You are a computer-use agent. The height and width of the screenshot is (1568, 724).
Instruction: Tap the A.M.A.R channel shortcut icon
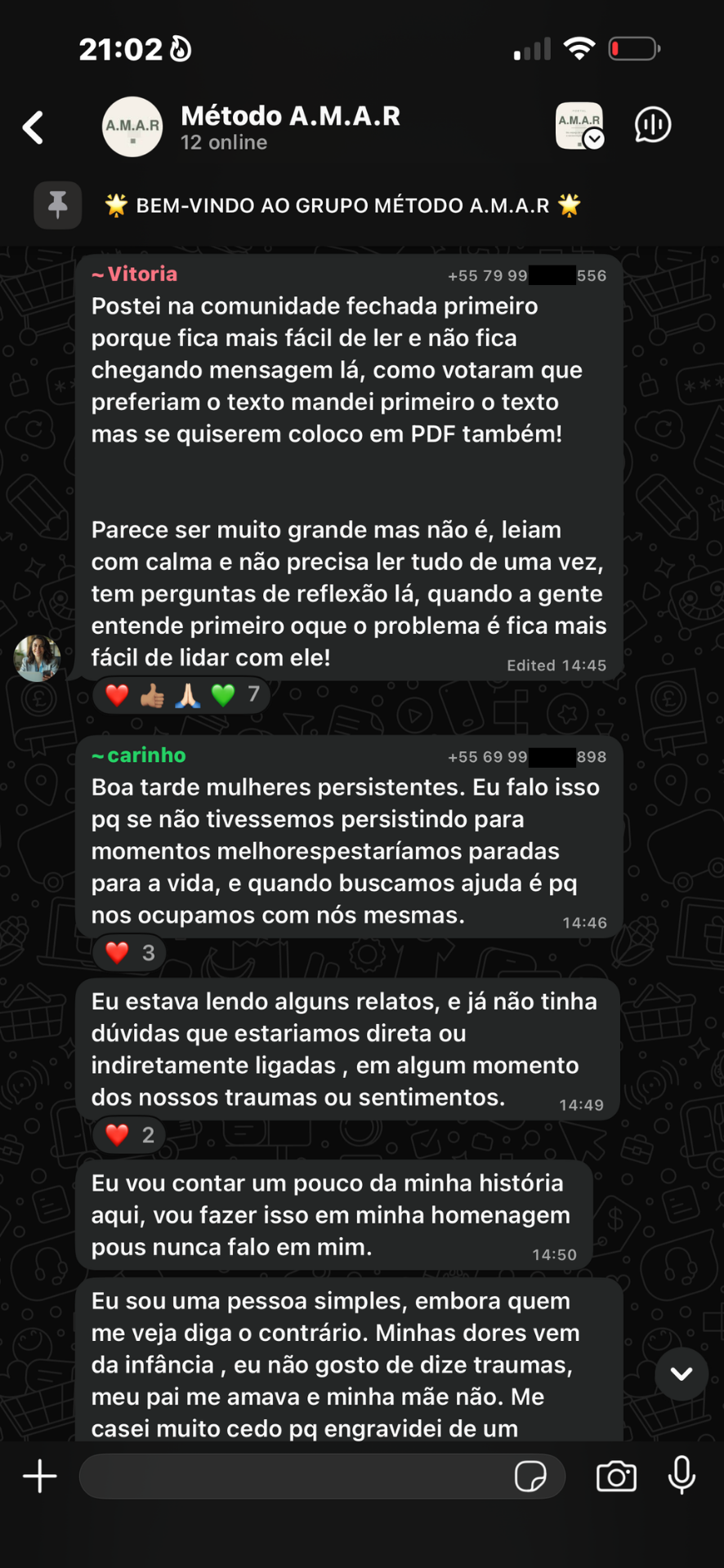coord(579,124)
